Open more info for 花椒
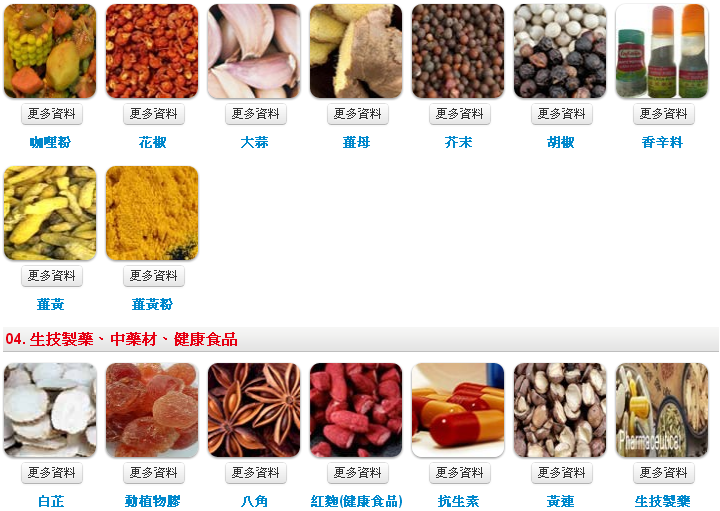Viewport: 720px width, 511px height. [x=153, y=114]
